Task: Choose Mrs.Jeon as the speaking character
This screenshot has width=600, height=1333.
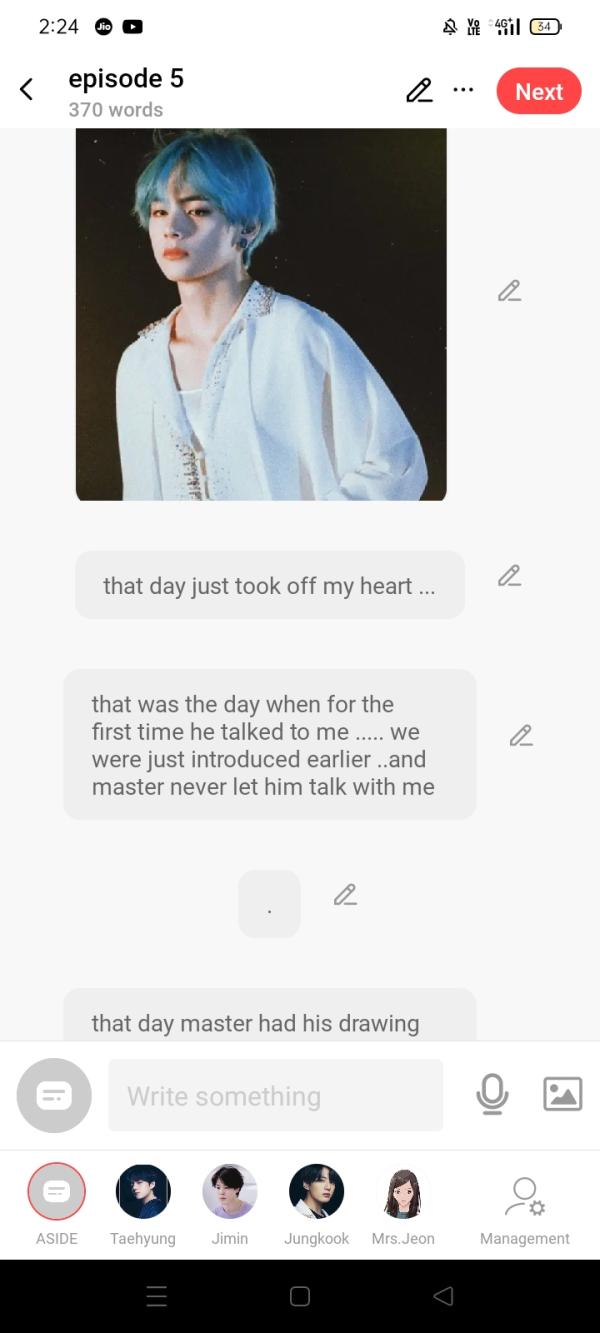Action: [403, 1192]
